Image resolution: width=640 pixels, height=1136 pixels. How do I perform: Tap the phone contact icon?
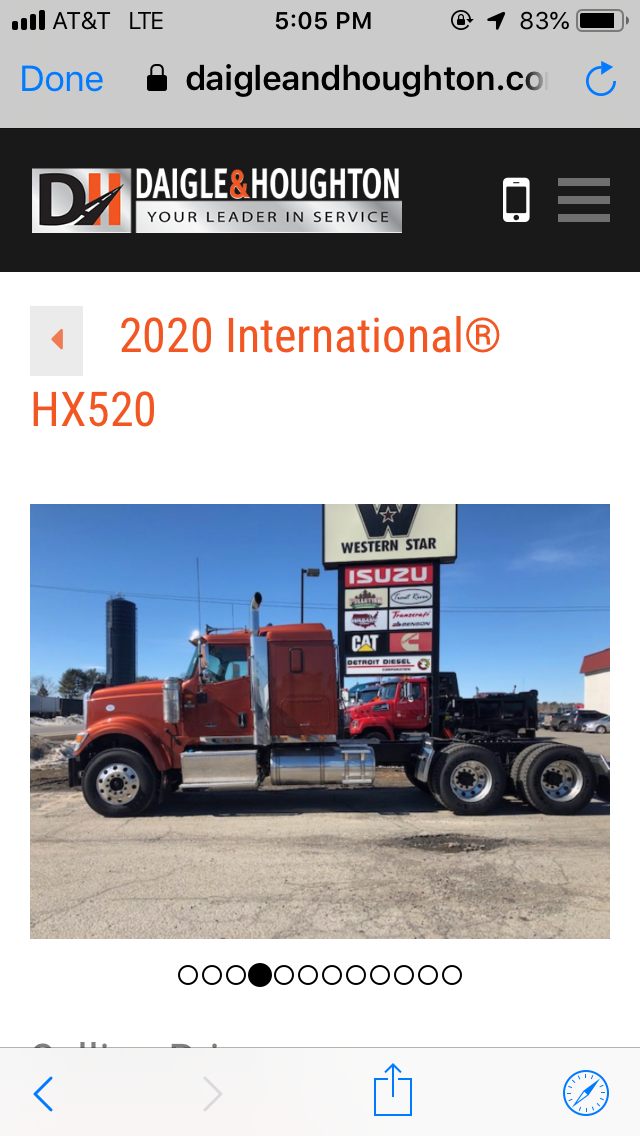(x=516, y=200)
